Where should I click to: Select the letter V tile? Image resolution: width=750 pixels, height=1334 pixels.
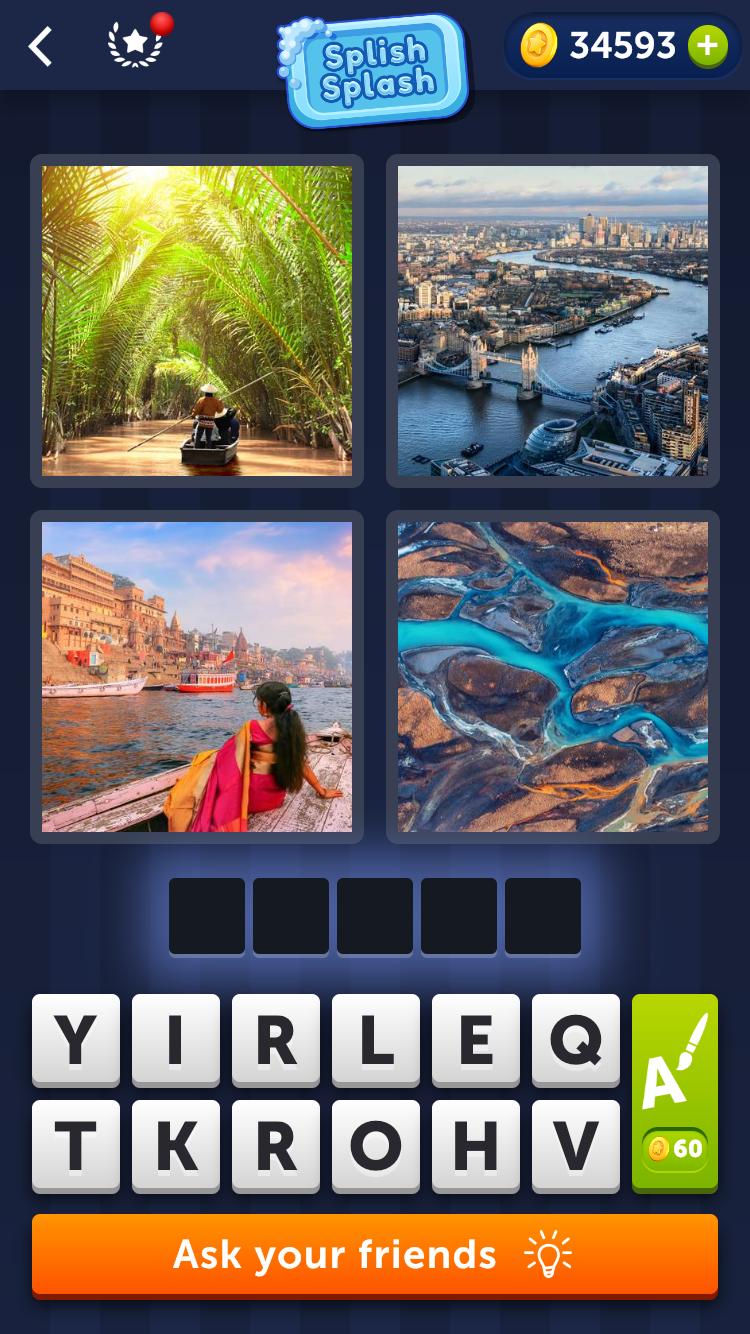(x=576, y=1146)
